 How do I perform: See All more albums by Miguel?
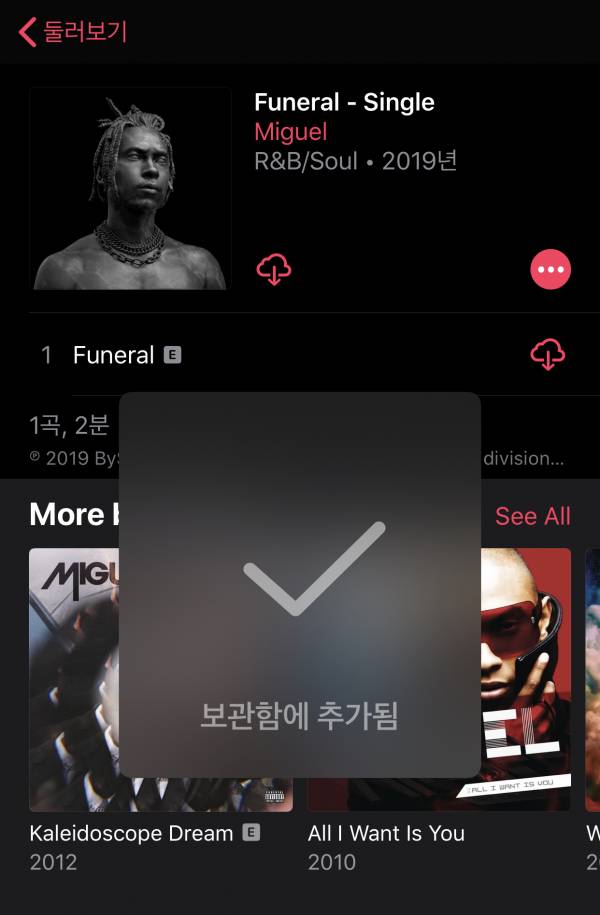[x=532, y=516]
